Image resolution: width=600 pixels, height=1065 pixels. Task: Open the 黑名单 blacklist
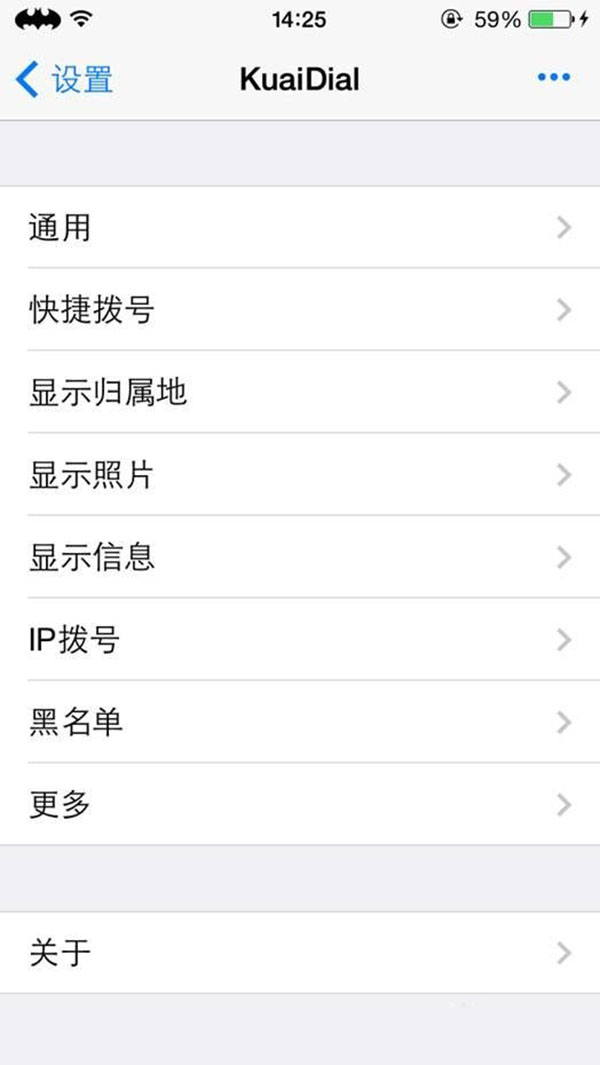(300, 722)
